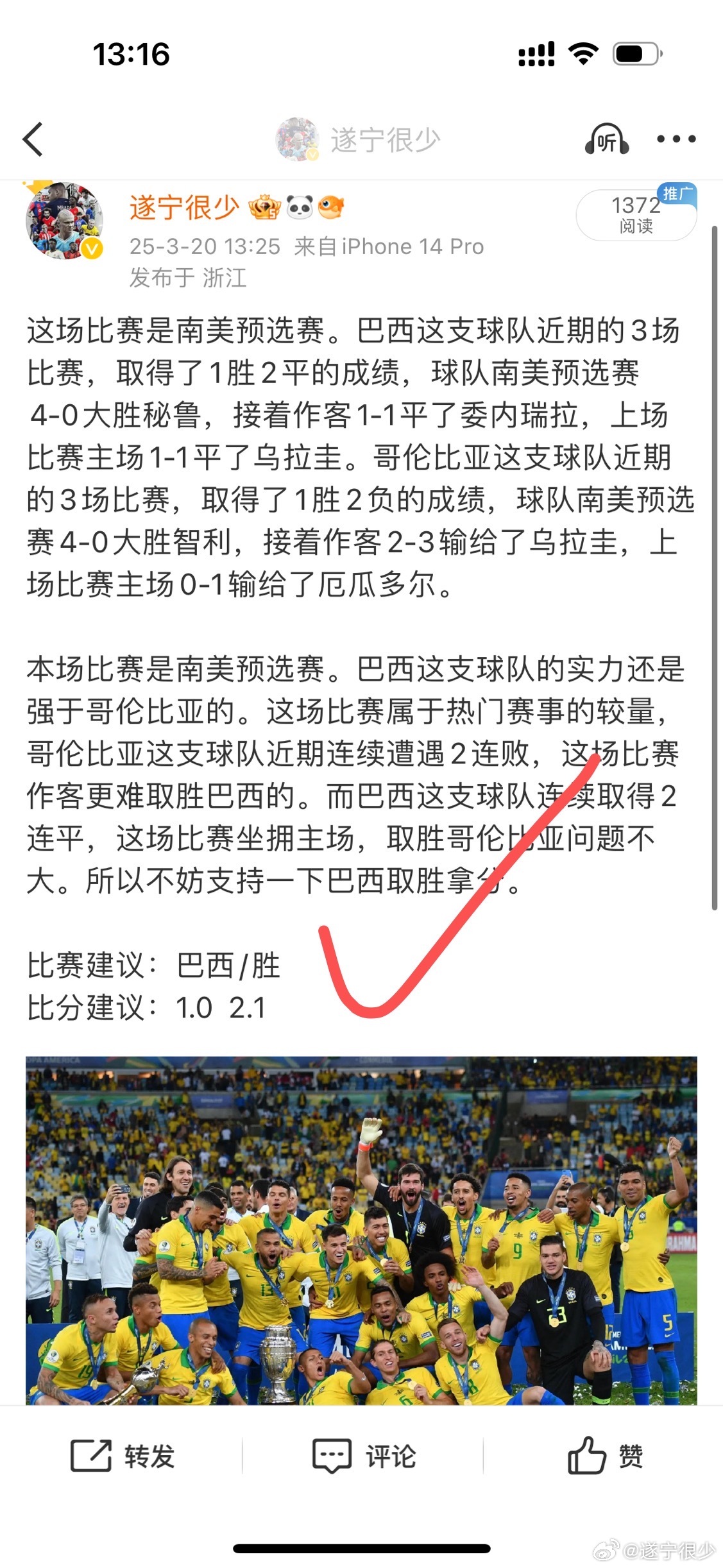The height and width of the screenshot is (1568, 723).
Task: Repost using the 转发 button
Action: pos(122,1455)
